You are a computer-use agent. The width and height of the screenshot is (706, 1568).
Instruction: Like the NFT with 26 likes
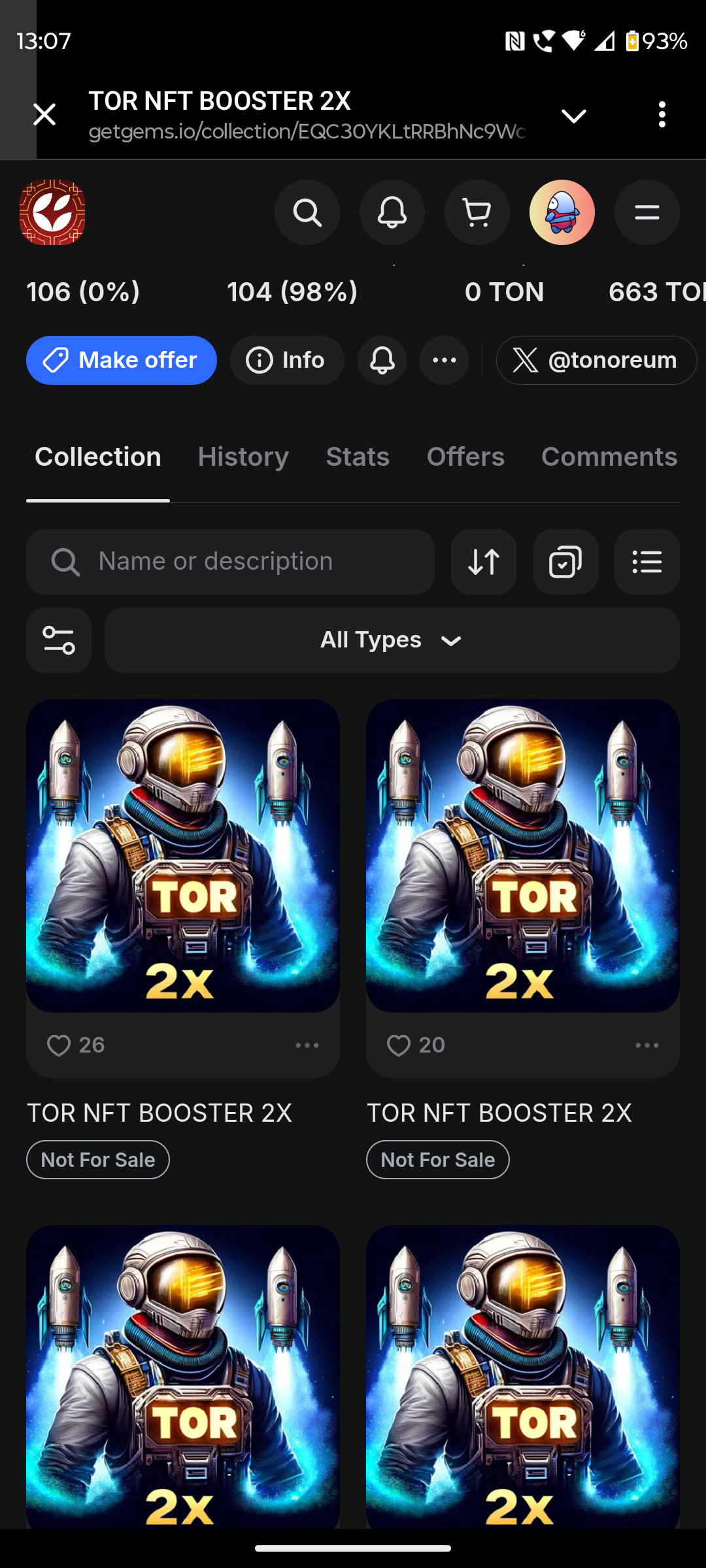point(59,1045)
